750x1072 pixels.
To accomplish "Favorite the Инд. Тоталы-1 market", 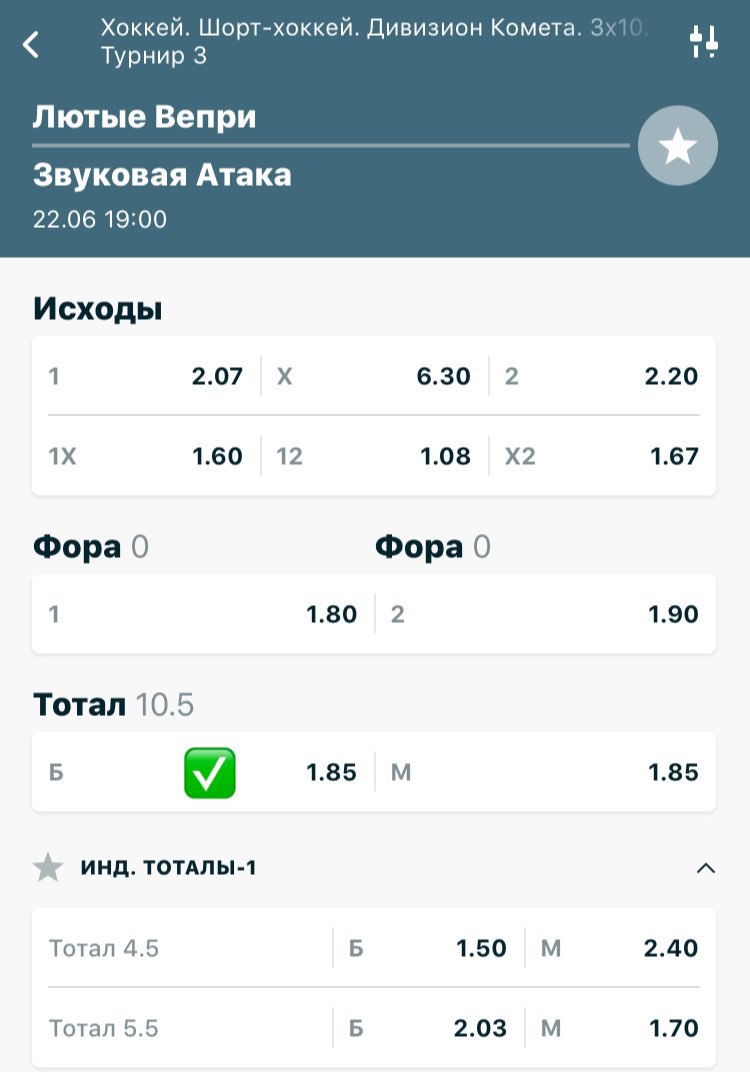I will coord(48,868).
